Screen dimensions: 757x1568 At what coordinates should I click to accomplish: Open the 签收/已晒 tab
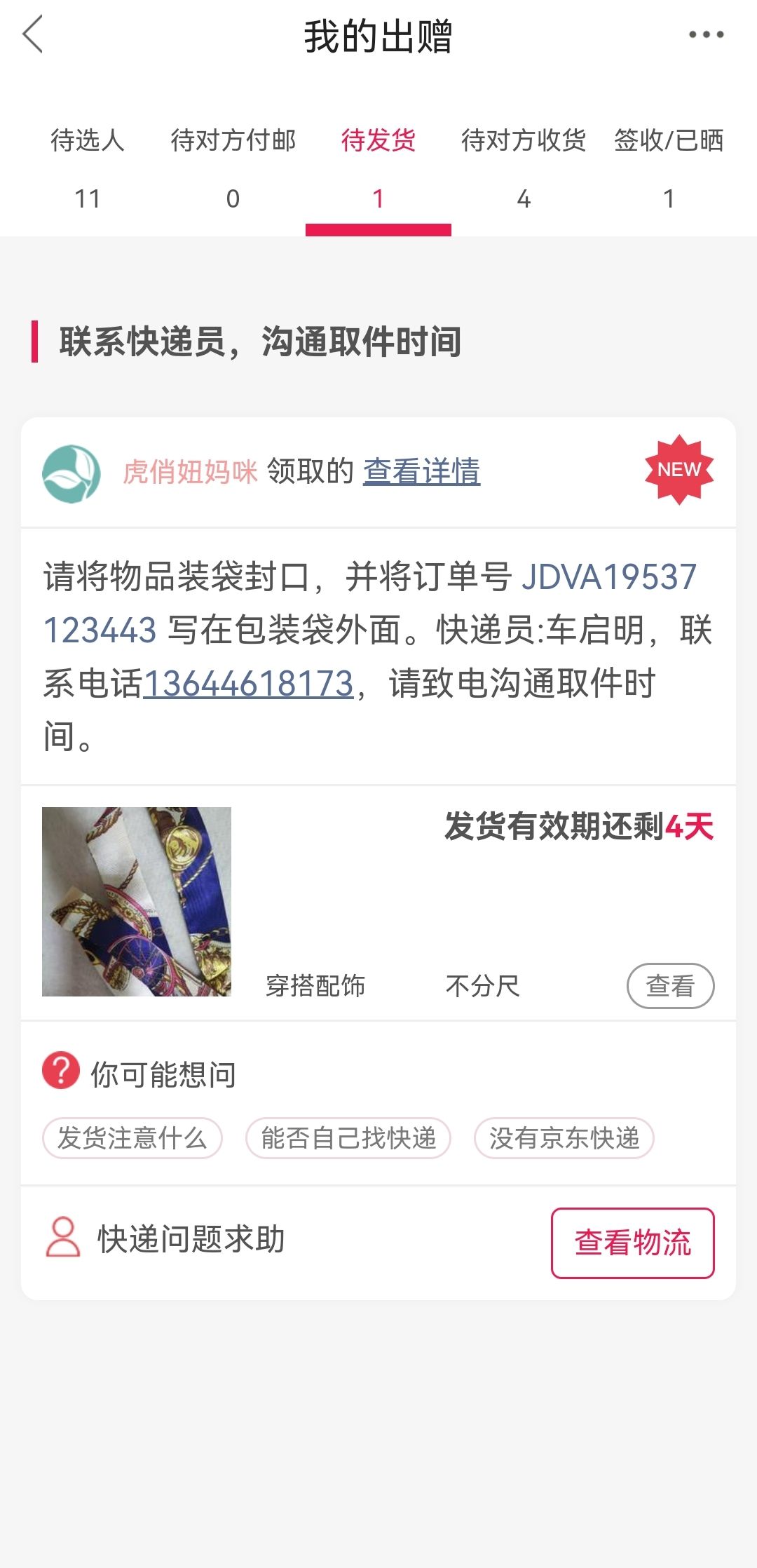(x=669, y=168)
